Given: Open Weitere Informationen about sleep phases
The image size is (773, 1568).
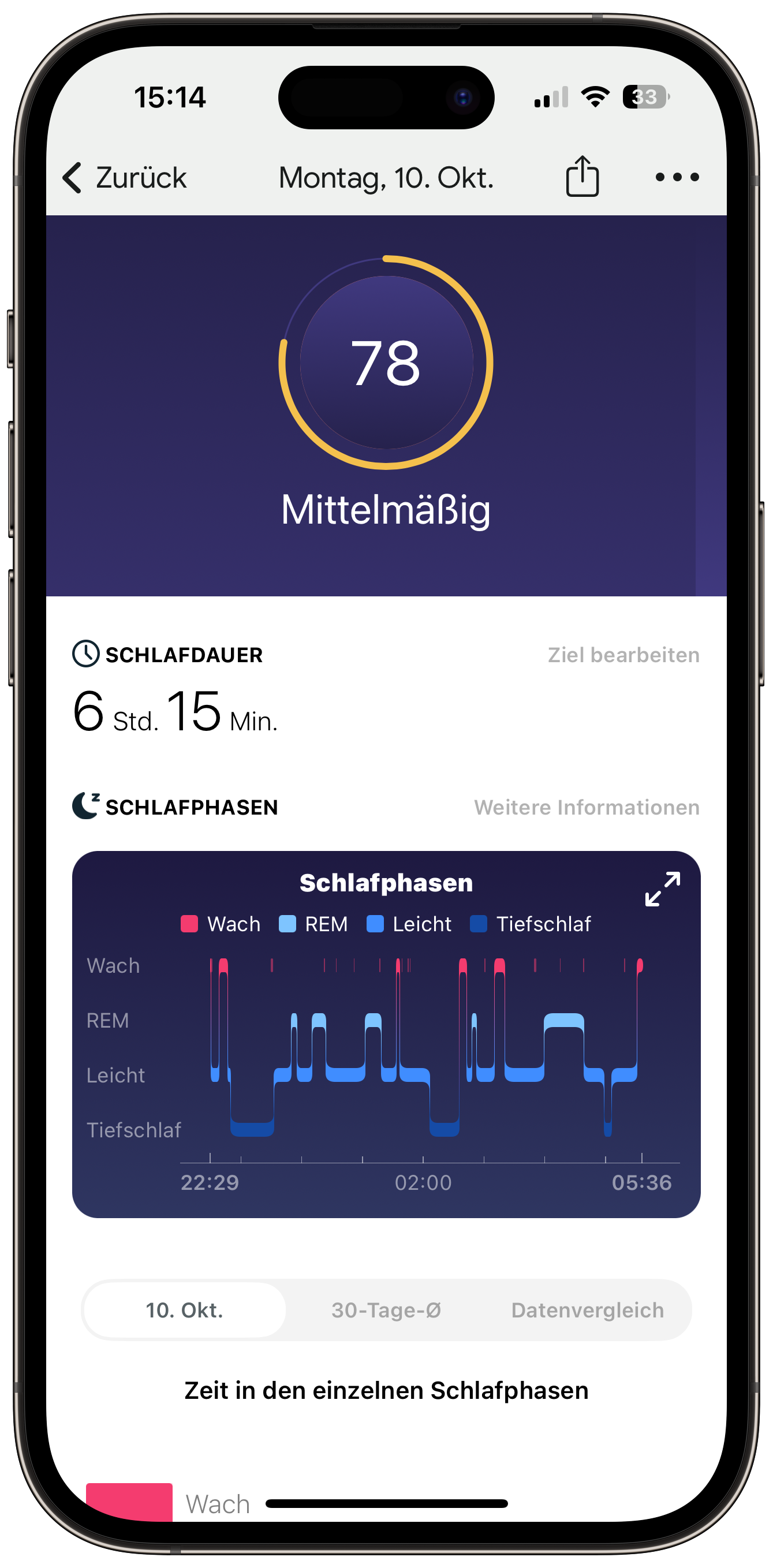Looking at the screenshot, I should (x=587, y=807).
